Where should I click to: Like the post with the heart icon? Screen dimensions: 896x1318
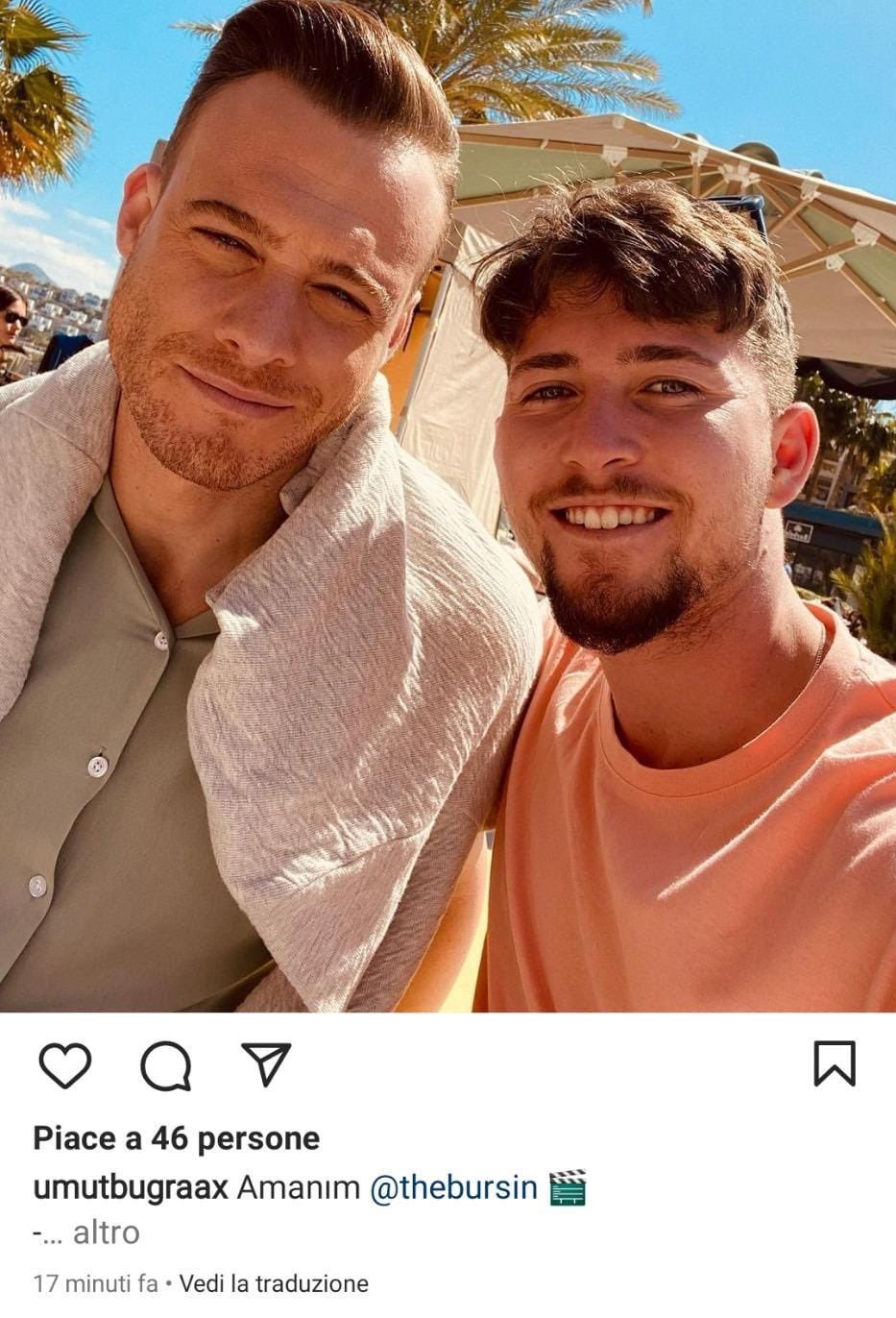(x=64, y=1065)
